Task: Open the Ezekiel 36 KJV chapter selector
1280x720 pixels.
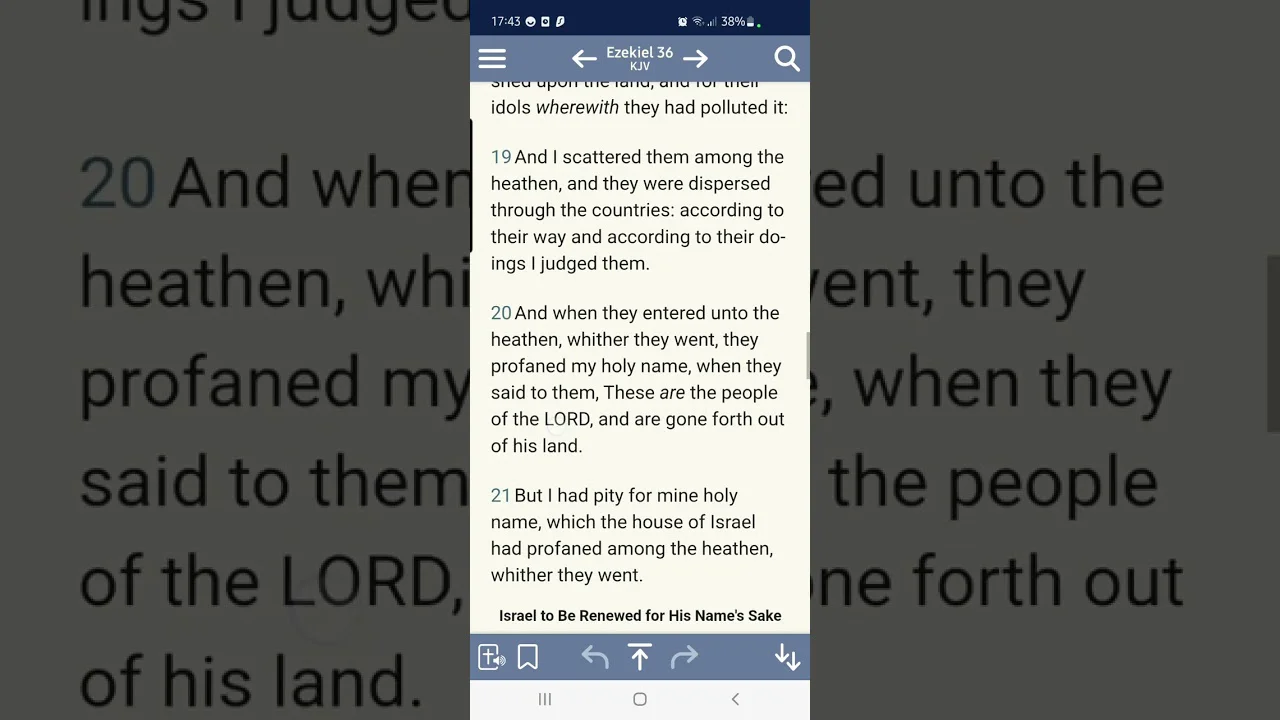Action: point(640,58)
